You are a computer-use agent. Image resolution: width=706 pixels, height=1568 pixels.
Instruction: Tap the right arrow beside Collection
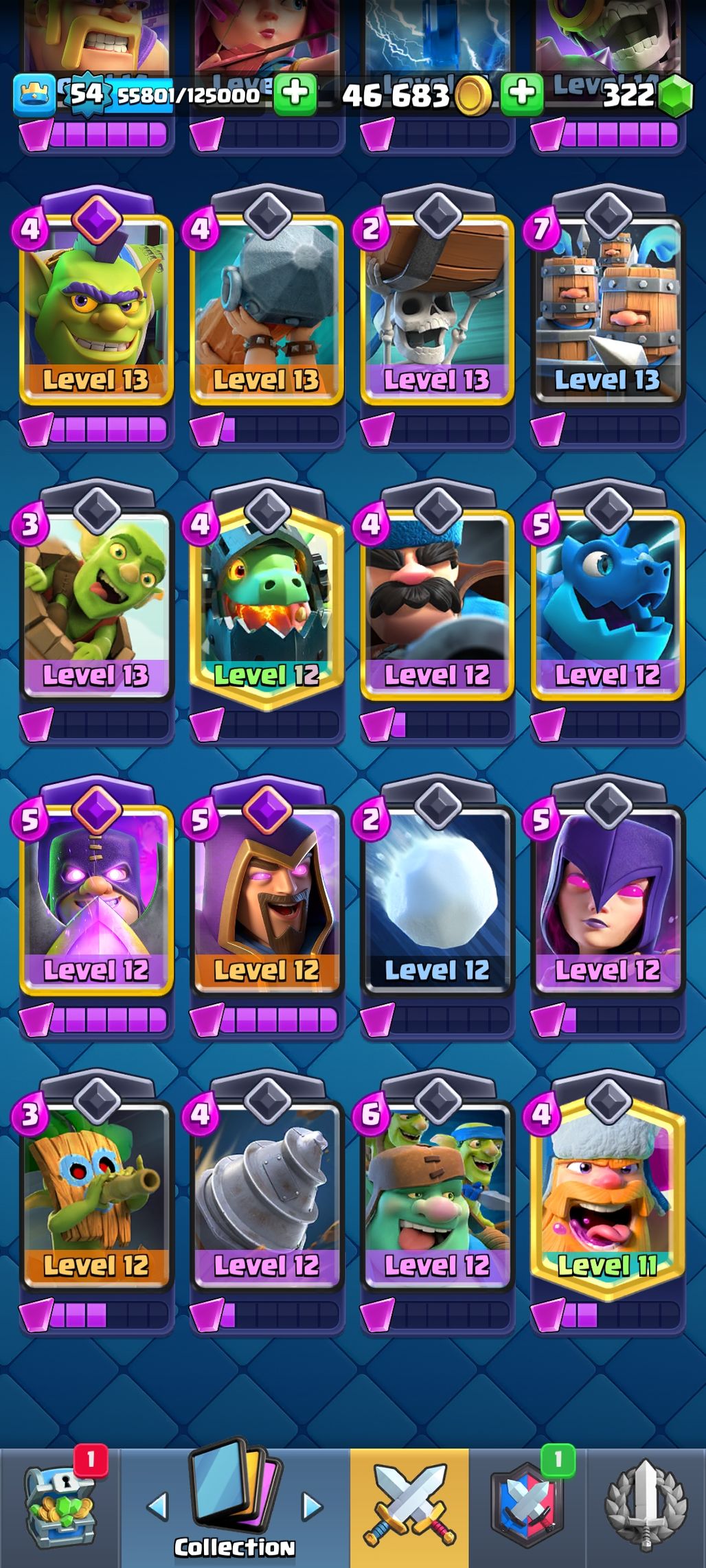(x=312, y=1507)
